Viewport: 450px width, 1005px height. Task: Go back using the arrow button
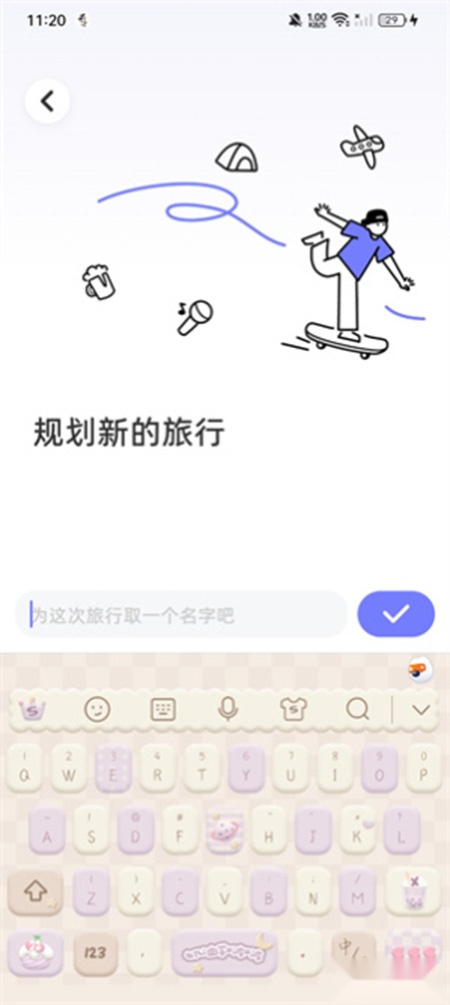(x=47, y=101)
